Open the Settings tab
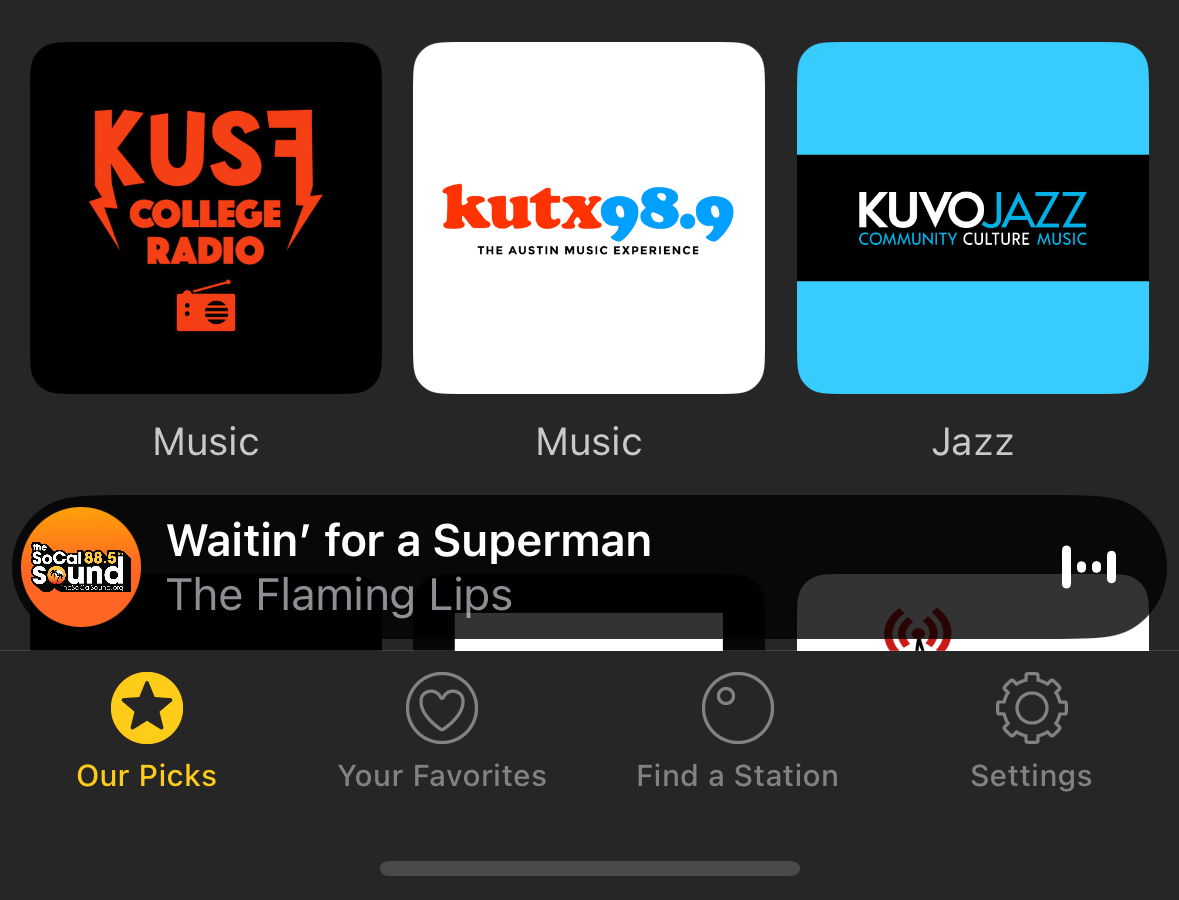 point(1031,732)
